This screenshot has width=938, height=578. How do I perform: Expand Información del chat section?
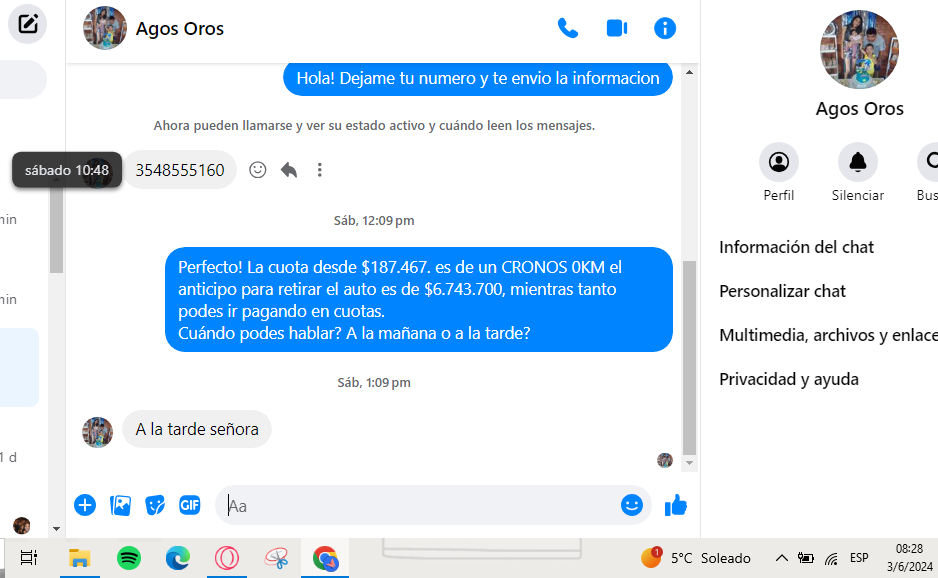(x=797, y=247)
